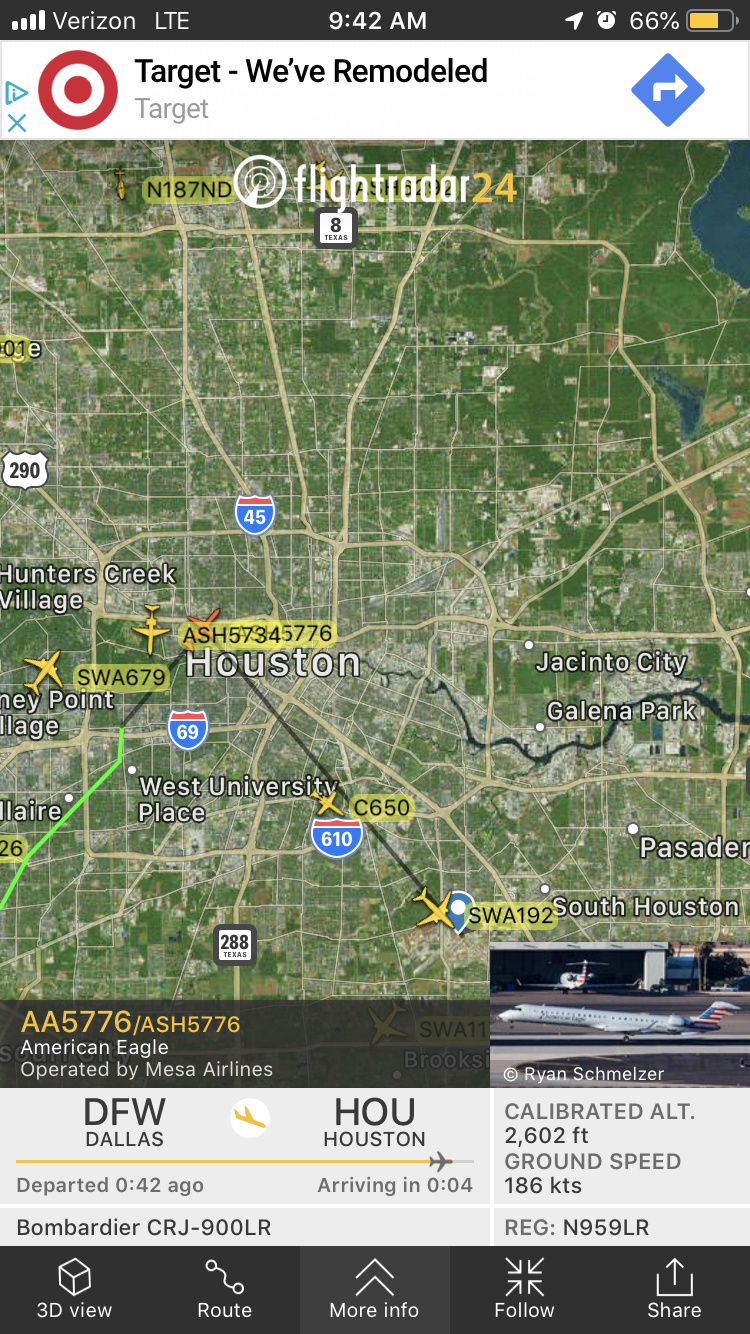
Task: Follow flight AA5776 on the map
Action: click(524, 1289)
